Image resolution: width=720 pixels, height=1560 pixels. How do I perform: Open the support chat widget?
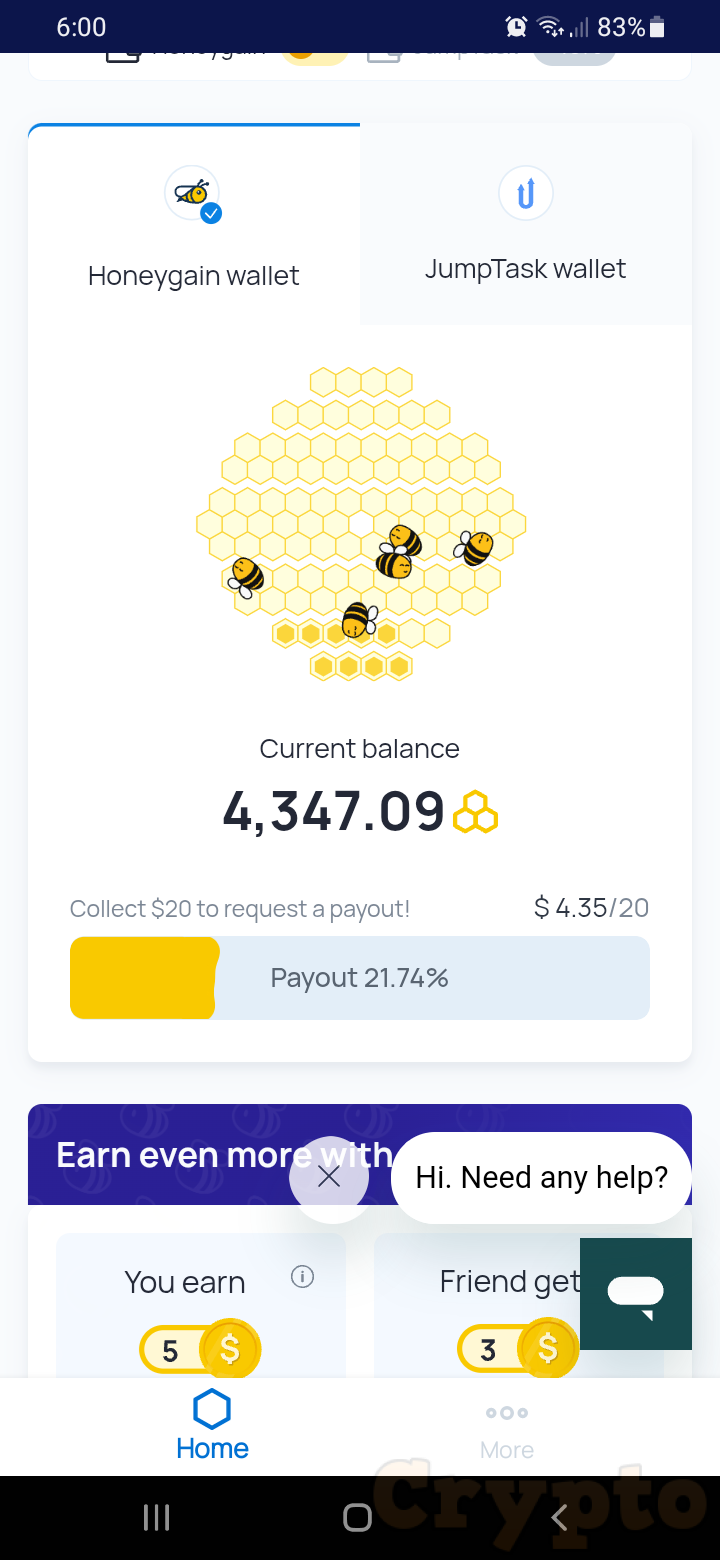click(x=635, y=1293)
